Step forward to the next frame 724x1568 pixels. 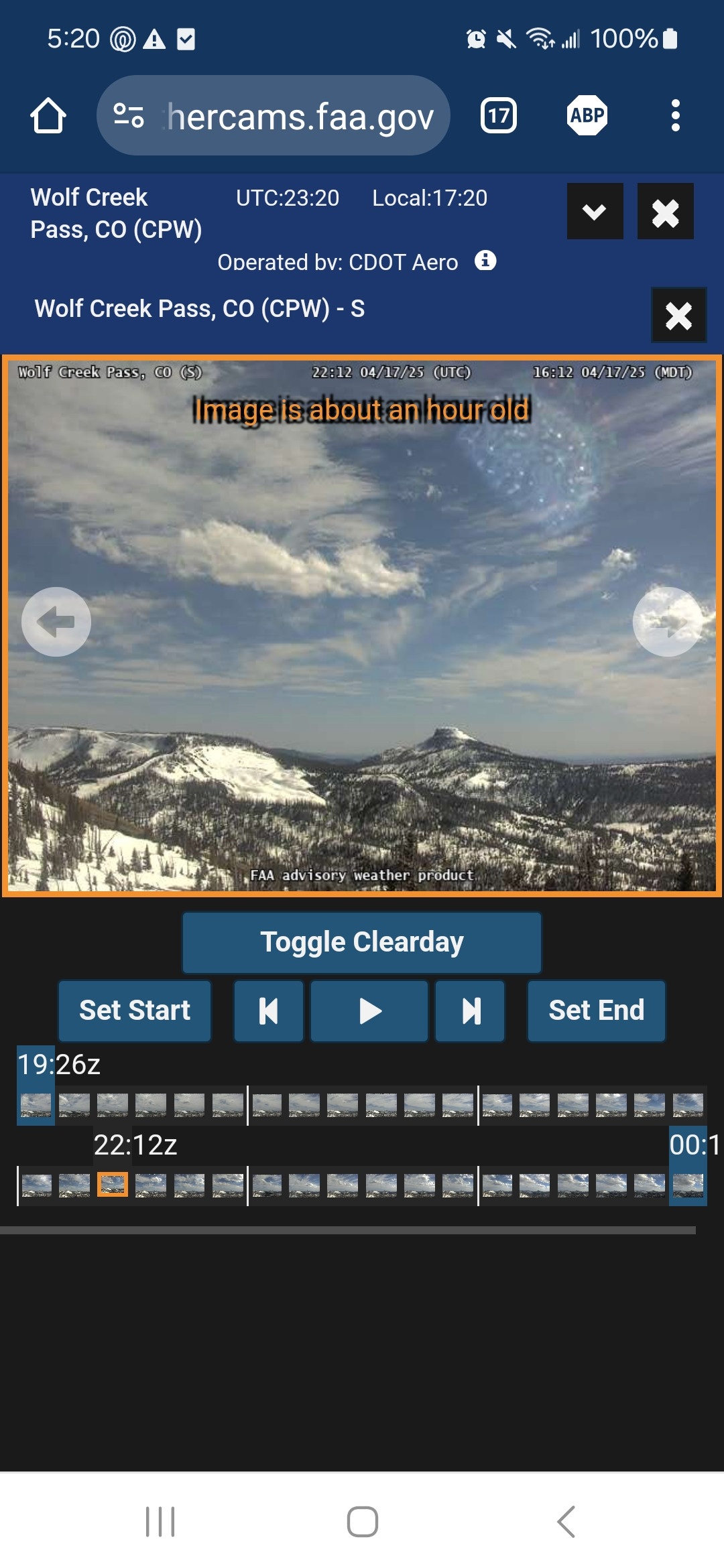pyautogui.click(x=470, y=1010)
